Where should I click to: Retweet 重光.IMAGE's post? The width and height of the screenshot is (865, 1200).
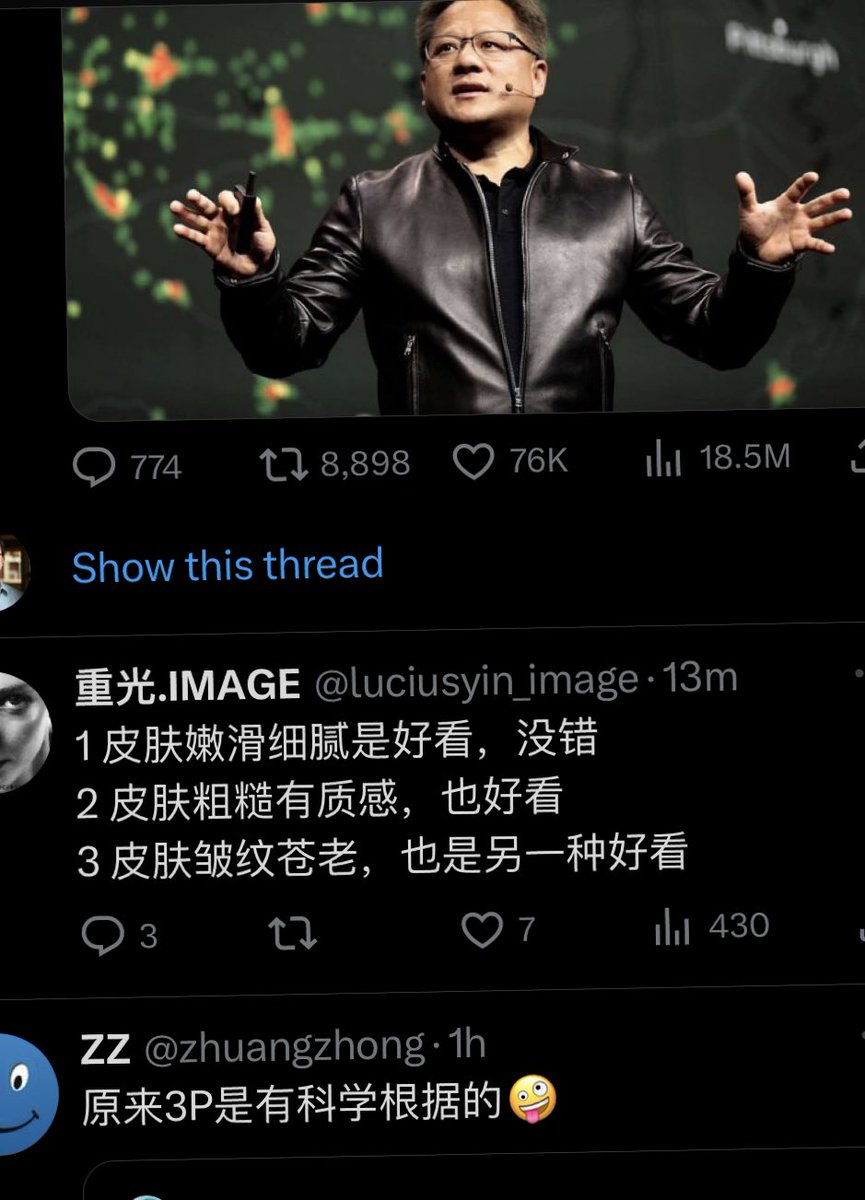tap(293, 933)
